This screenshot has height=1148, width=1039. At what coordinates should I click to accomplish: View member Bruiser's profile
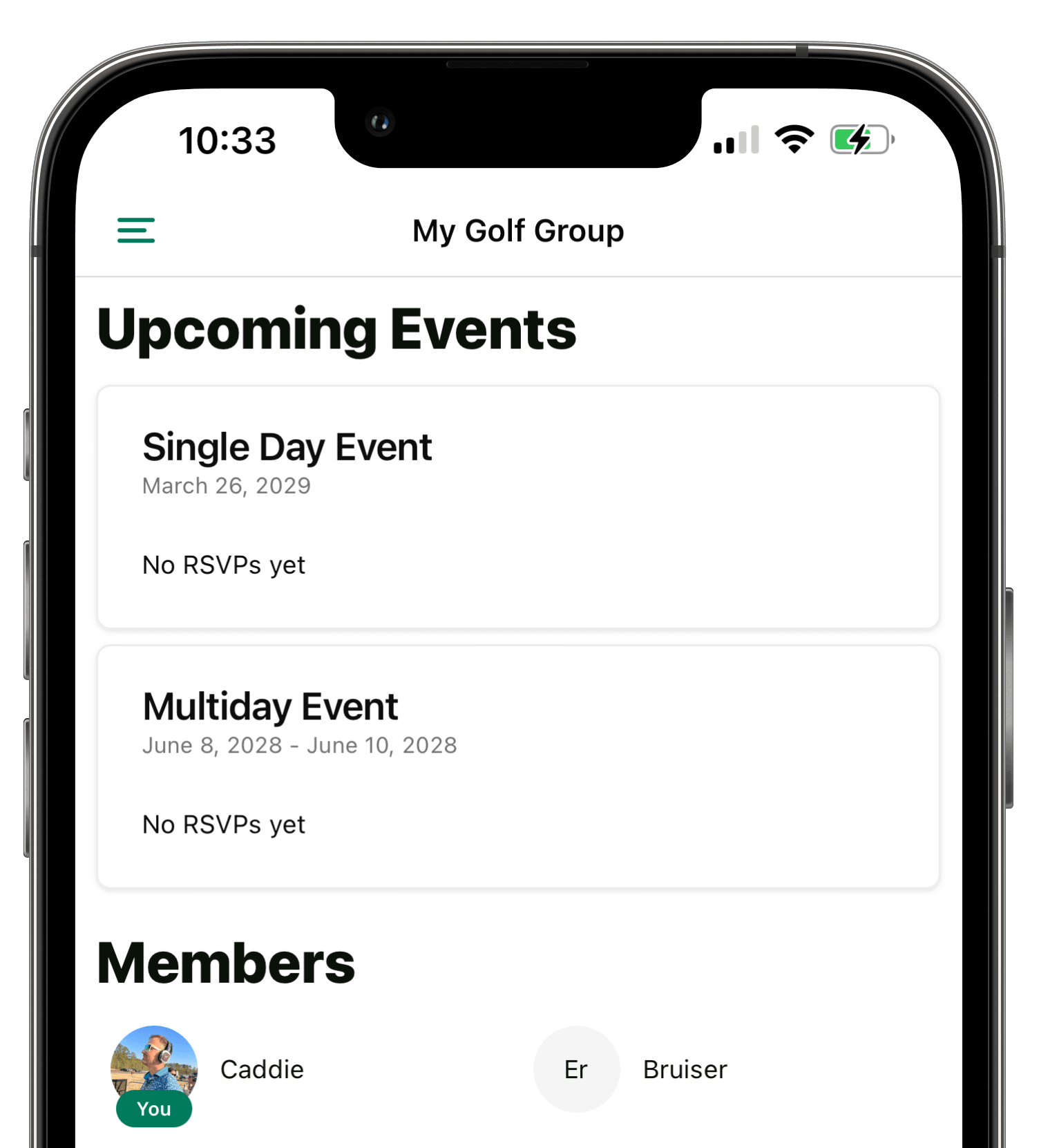click(x=631, y=1069)
